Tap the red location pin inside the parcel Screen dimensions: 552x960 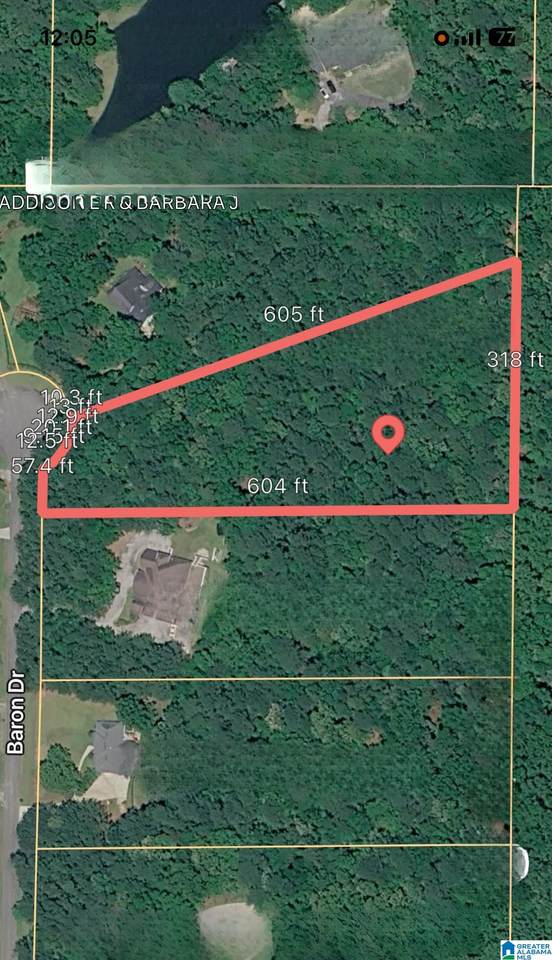(x=388, y=434)
